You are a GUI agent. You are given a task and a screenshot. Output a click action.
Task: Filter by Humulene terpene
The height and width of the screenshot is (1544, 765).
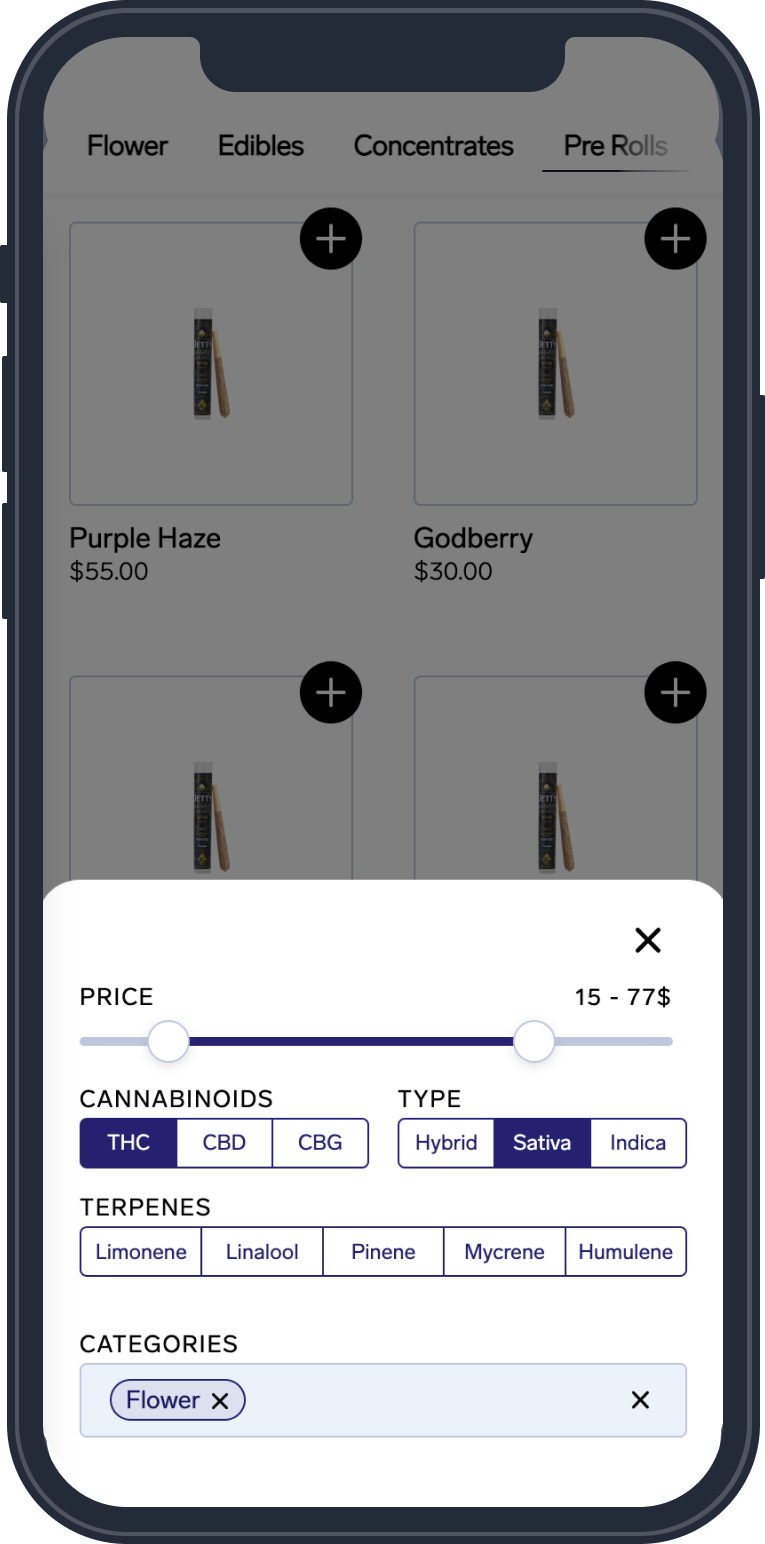click(625, 1252)
